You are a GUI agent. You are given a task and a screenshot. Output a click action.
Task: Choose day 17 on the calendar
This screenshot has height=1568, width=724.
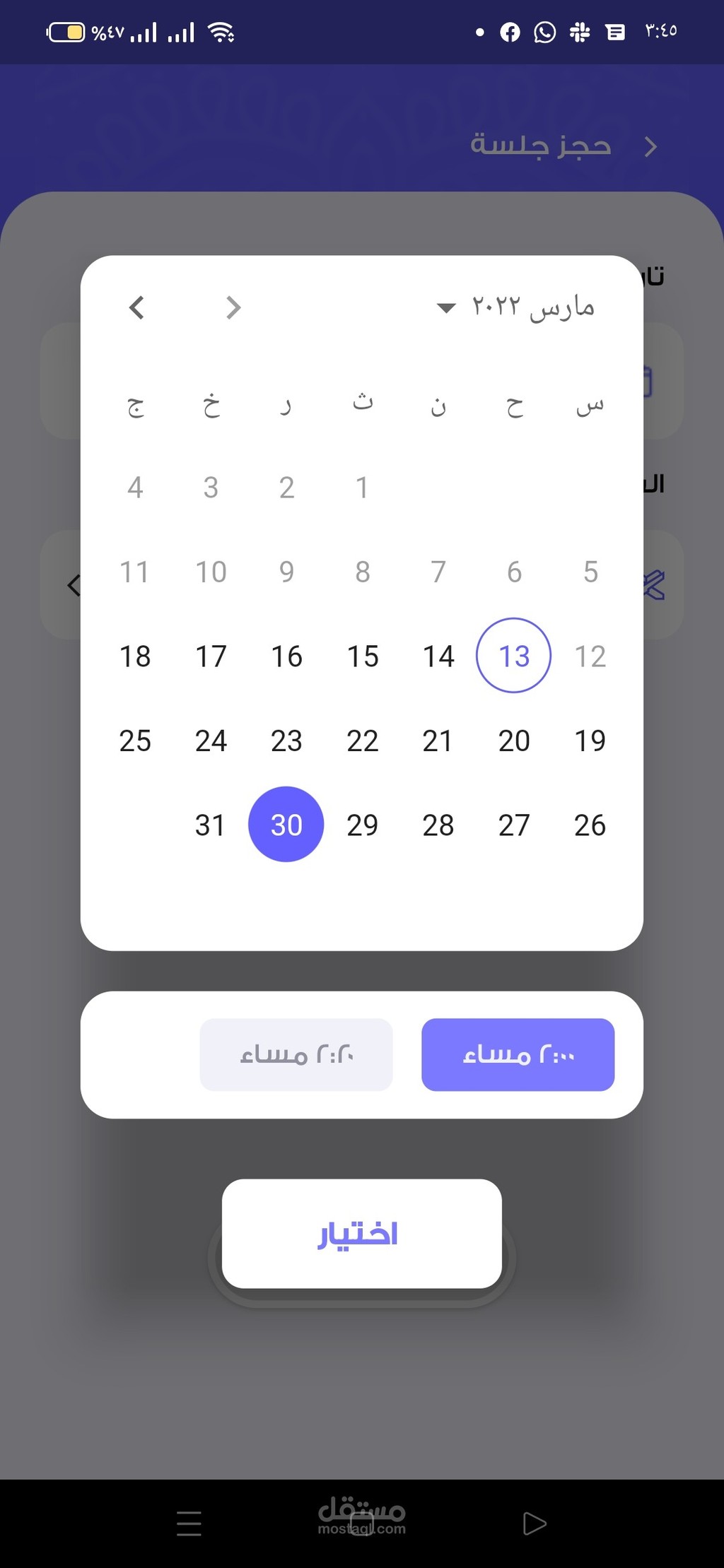point(211,656)
